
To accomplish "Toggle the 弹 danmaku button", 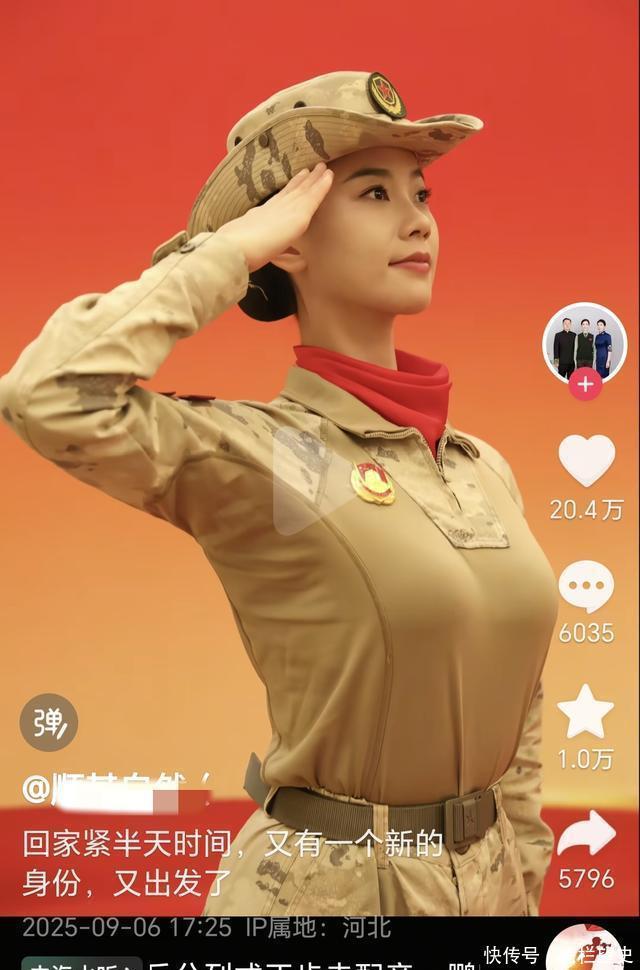I will 48,722.
